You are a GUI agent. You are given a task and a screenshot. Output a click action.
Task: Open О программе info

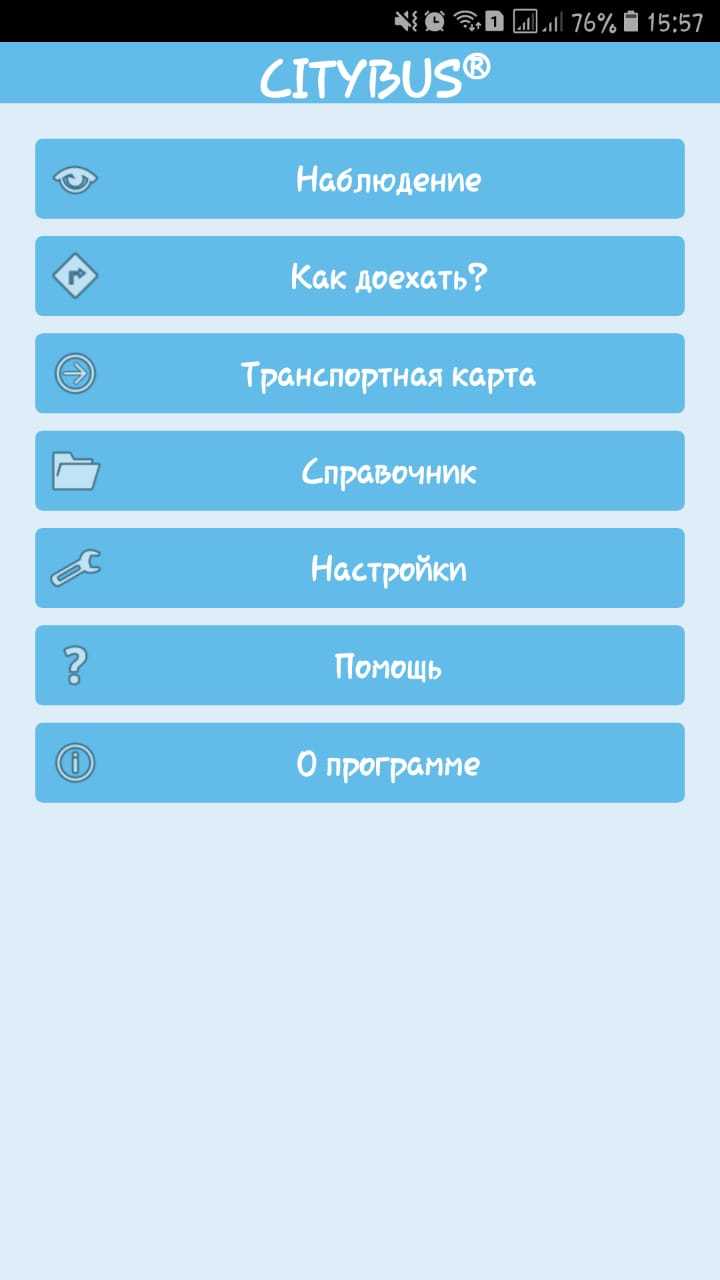[x=360, y=763]
